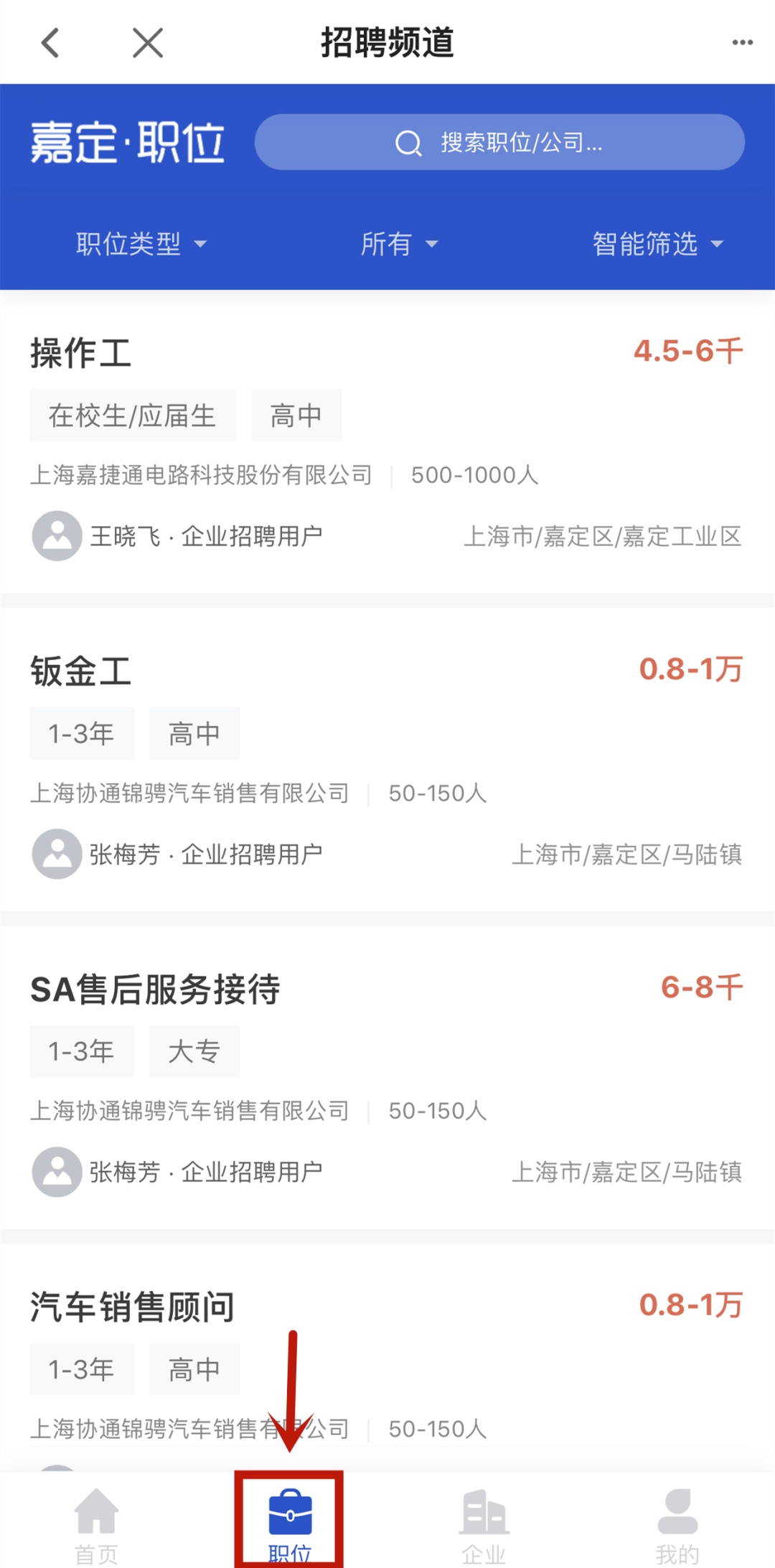Close the 招聘频道 page

click(148, 43)
